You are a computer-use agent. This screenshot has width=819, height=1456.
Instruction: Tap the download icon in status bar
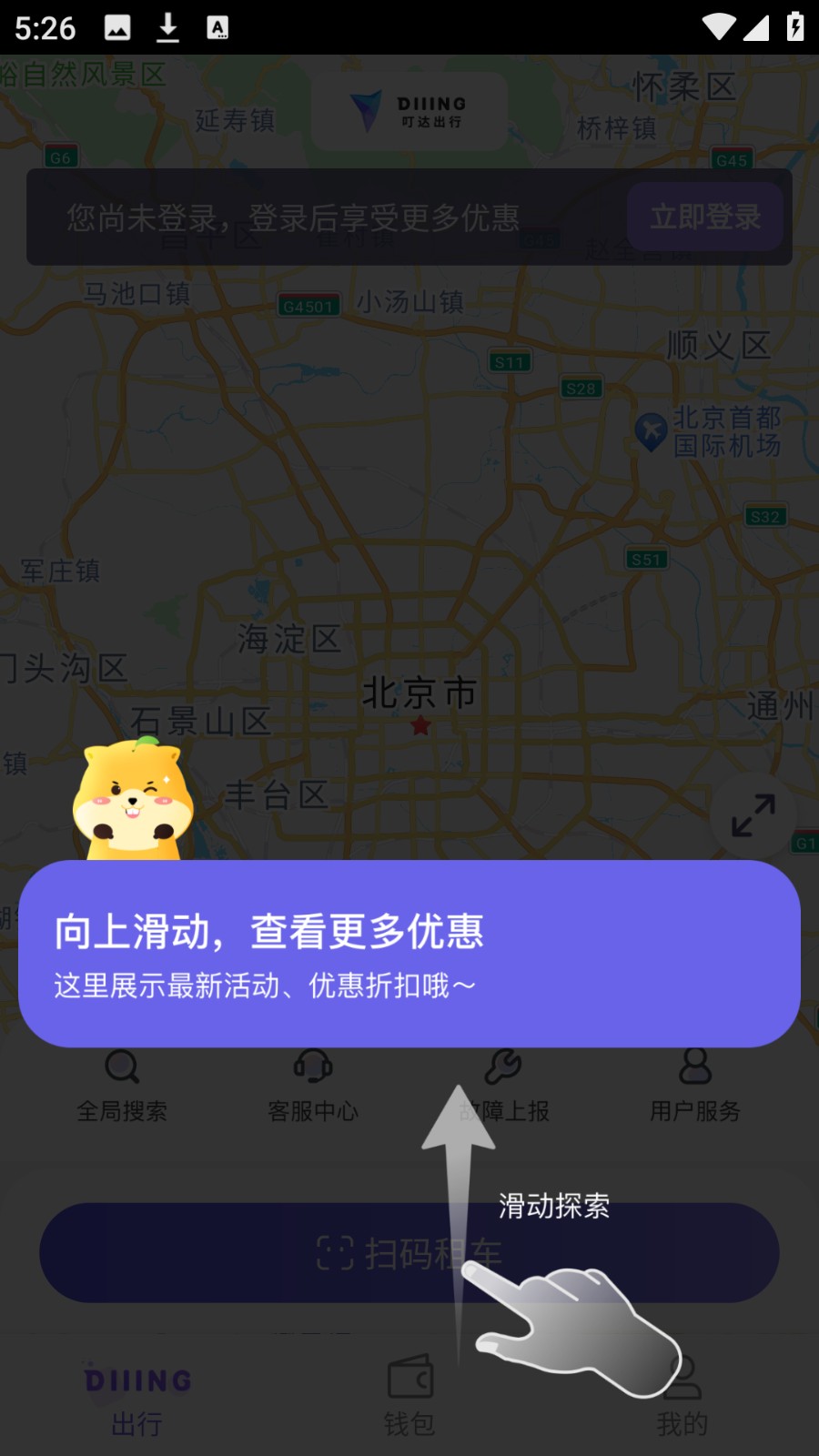(x=167, y=25)
